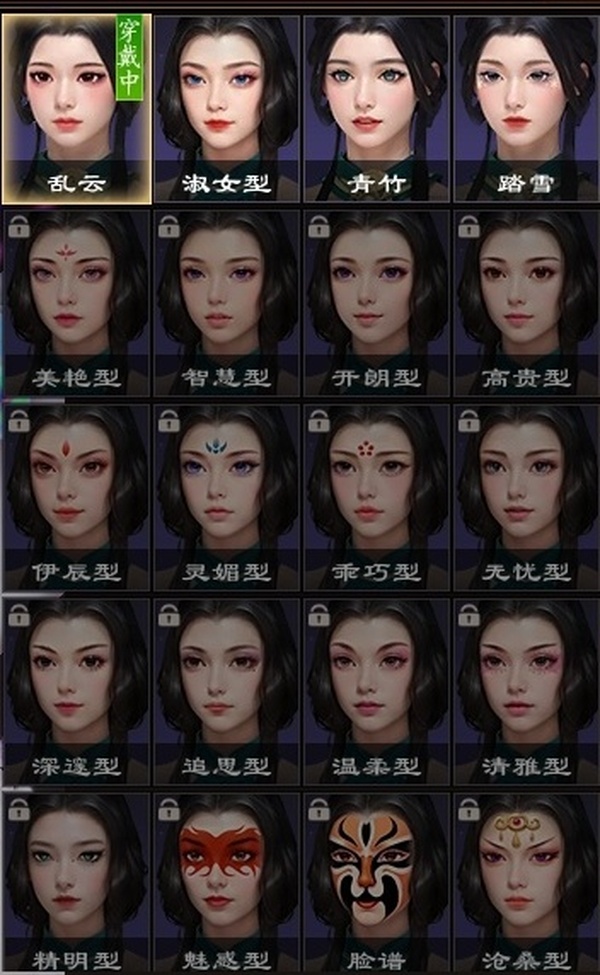Choose the 精明型 face preset
The width and height of the screenshot is (600, 975).
click(x=76, y=882)
